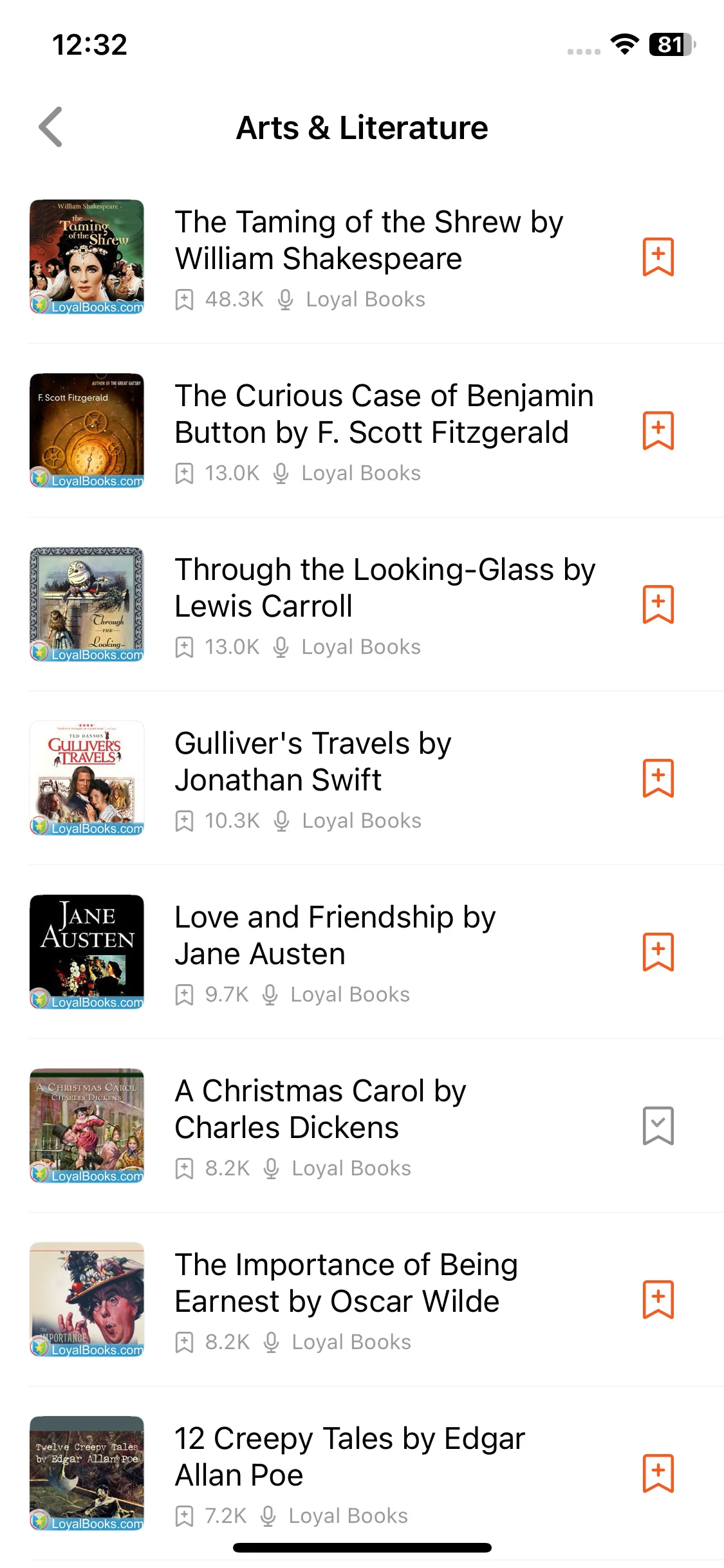Bookmark 12 Creepy Tales by Poe

658,1473
